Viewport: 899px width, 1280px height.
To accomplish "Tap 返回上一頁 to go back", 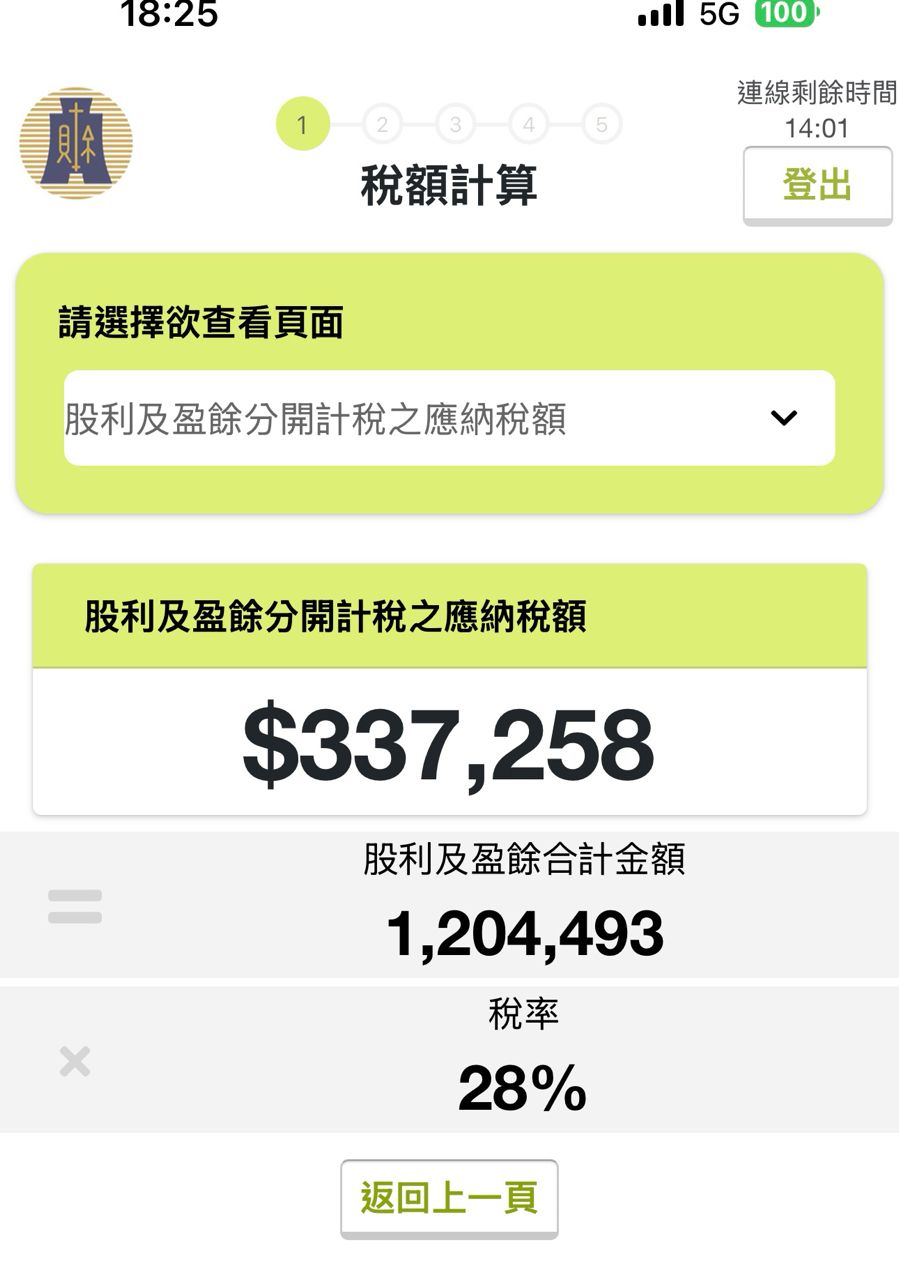I will tap(449, 1198).
